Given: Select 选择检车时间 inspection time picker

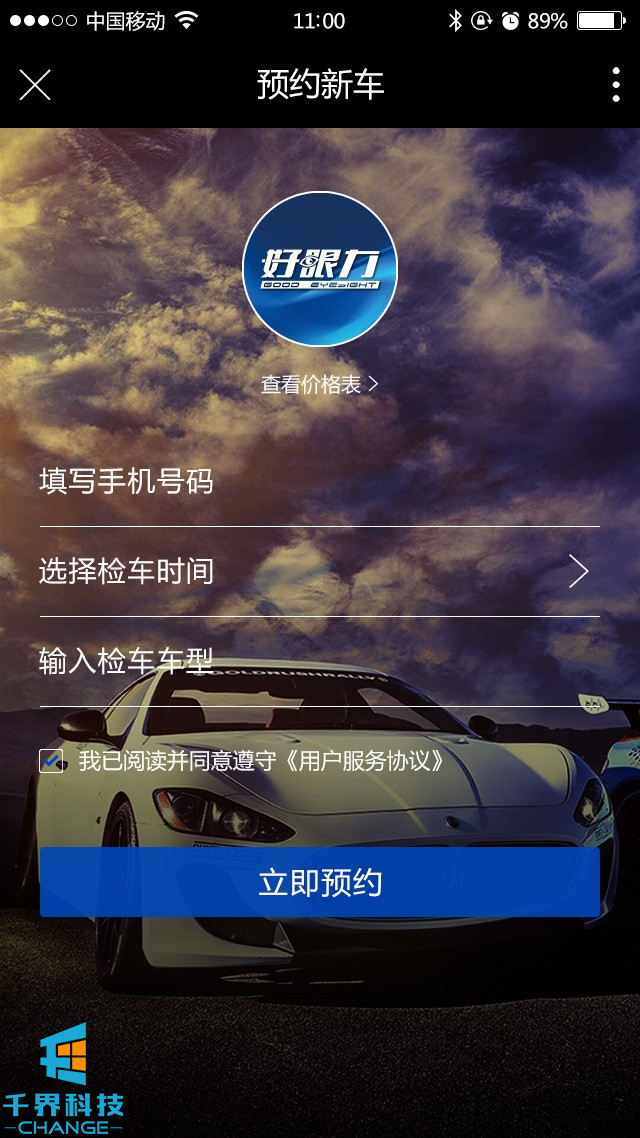Looking at the screenshot, I should pos(320,572).
